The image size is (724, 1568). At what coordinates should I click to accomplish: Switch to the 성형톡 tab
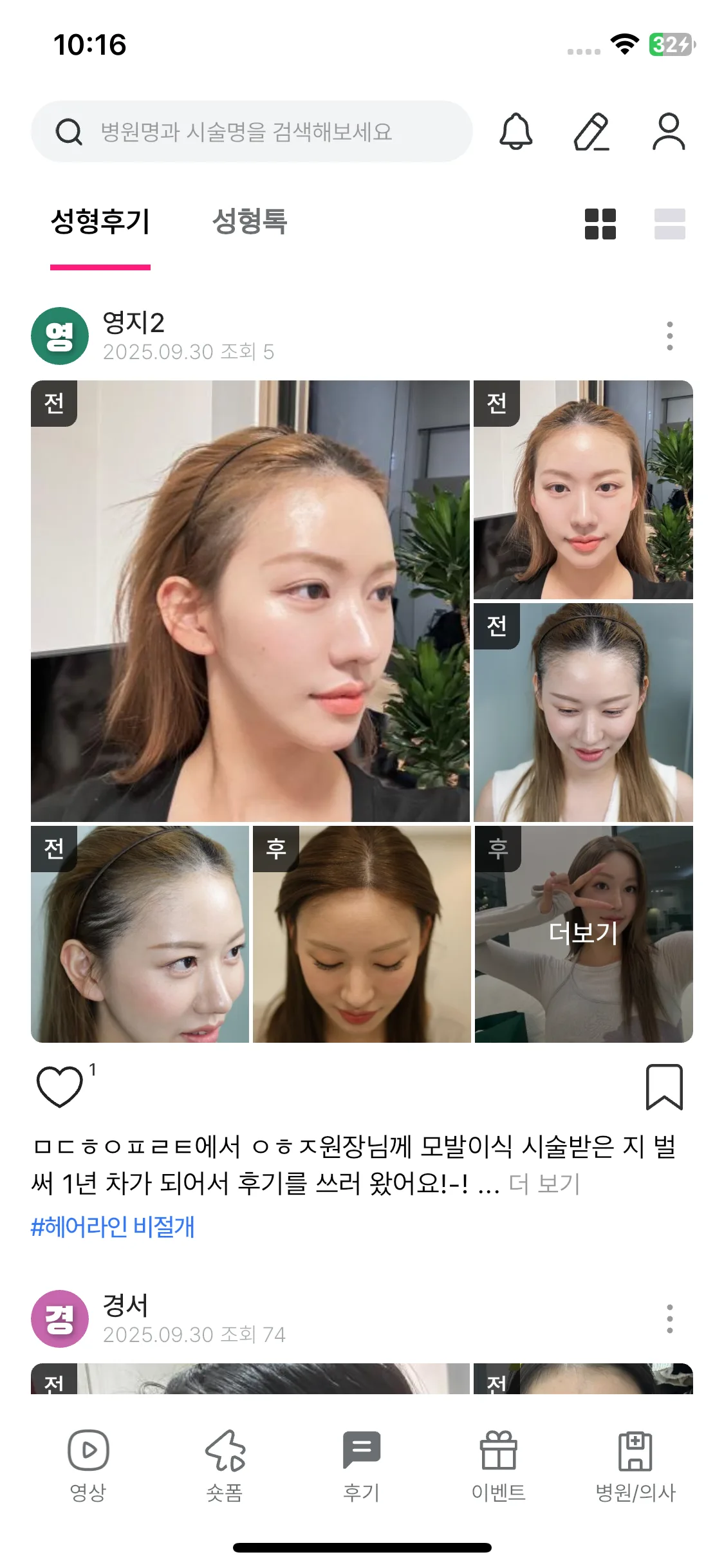click(x=249, y=221)
